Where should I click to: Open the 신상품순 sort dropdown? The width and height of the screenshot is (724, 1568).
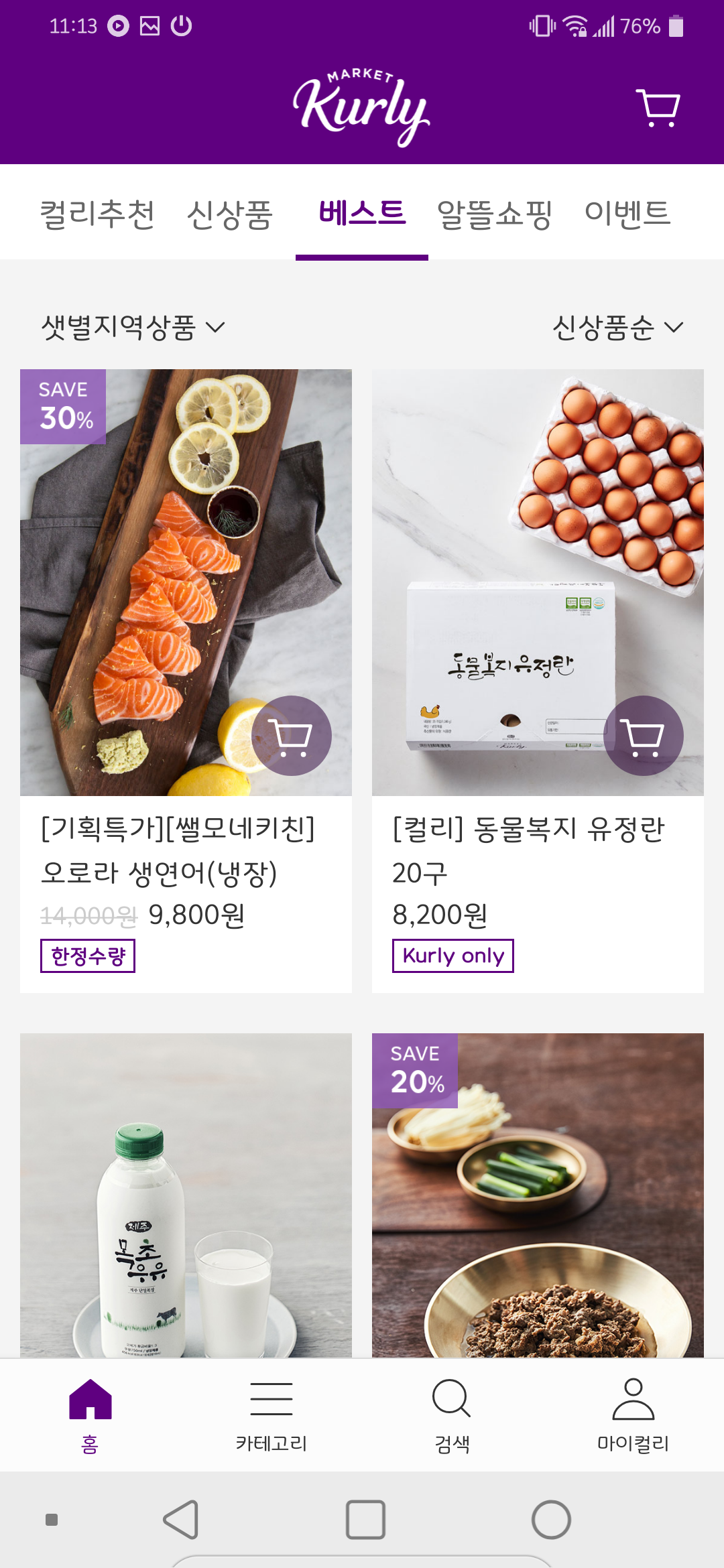(x=617, y=327)
